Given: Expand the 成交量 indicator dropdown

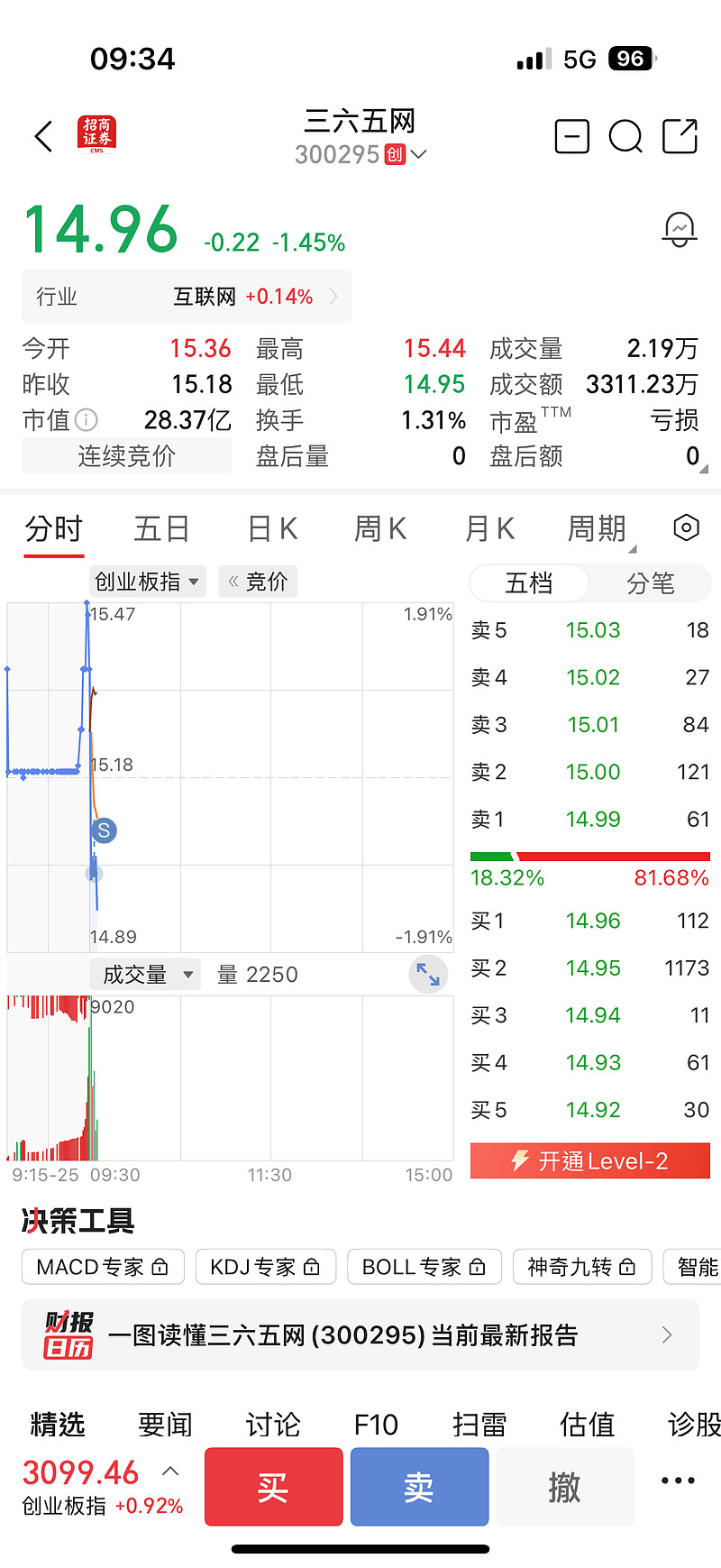Looking at the screenshot, I should click(x=144, y=975).
